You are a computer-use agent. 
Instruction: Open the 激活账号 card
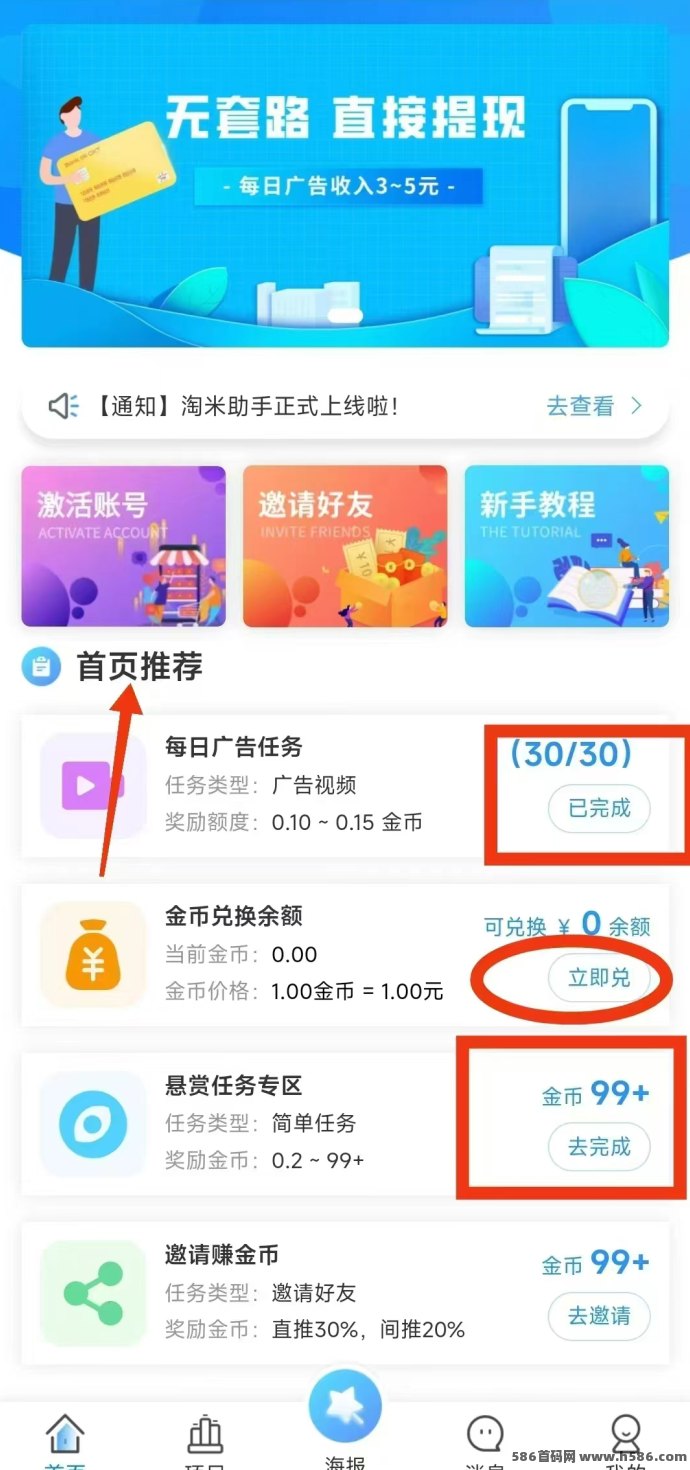pyautogui.click(x=124, y=546)
